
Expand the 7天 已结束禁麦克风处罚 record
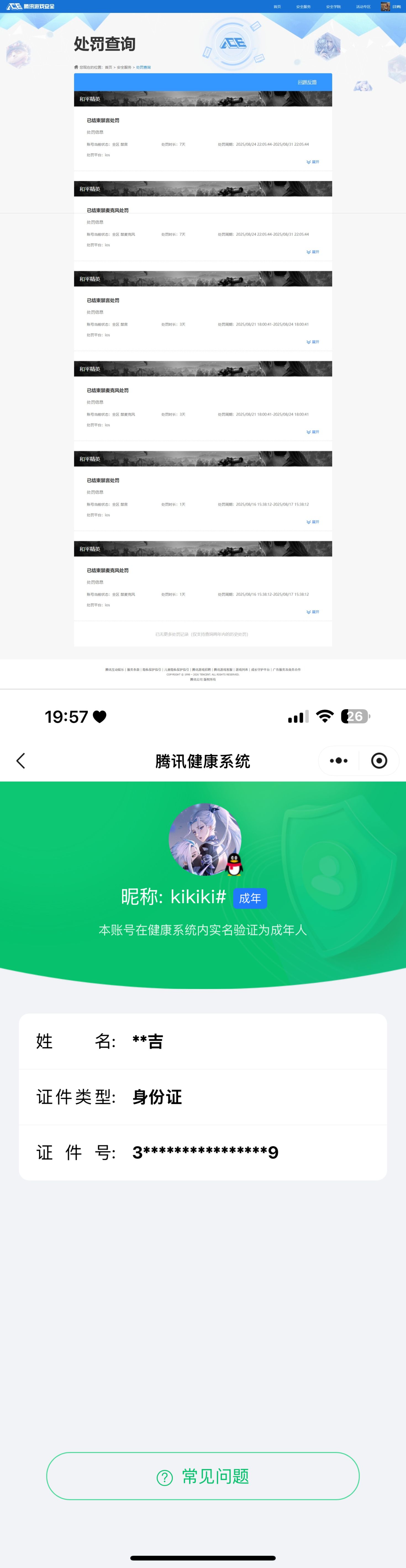313,252
